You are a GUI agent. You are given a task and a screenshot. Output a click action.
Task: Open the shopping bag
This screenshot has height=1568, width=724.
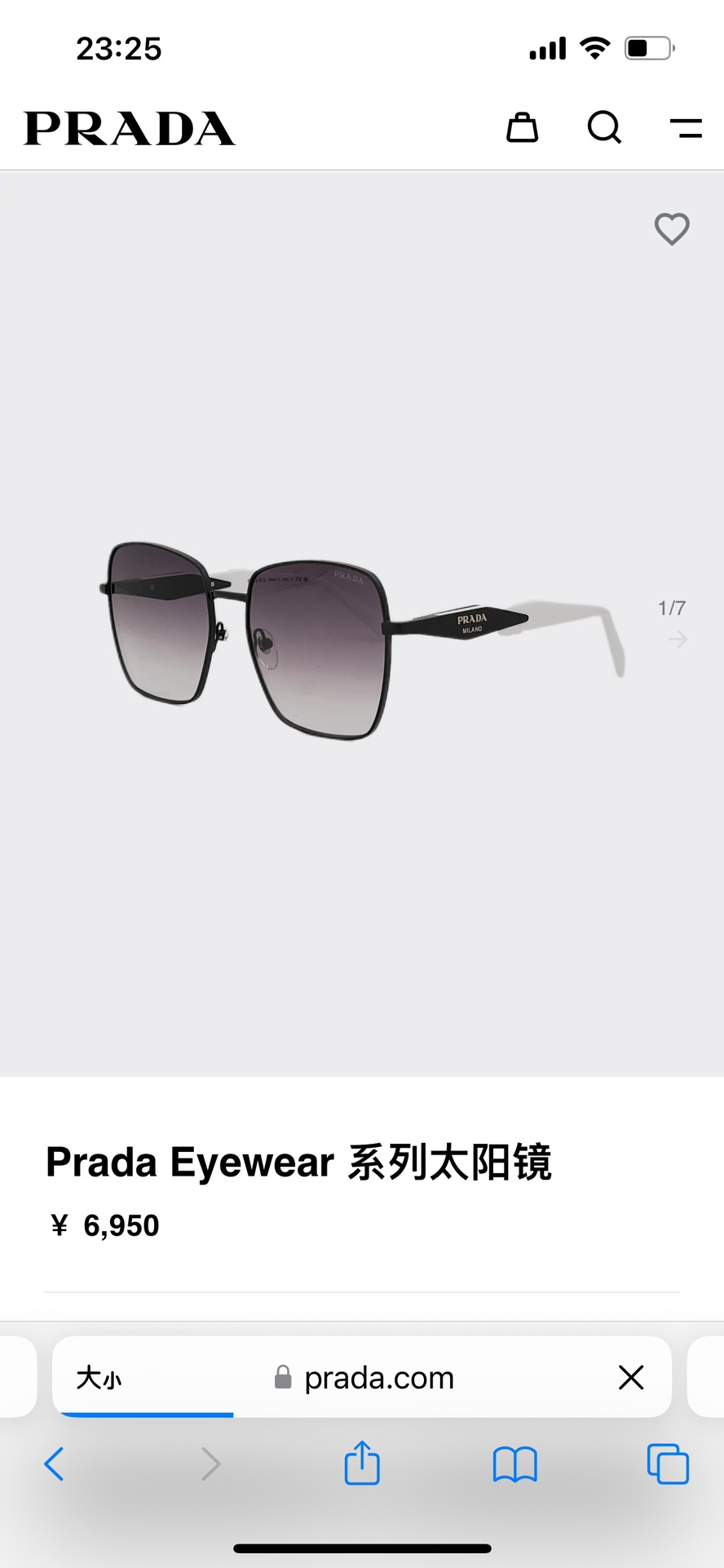tap(522, 128)
